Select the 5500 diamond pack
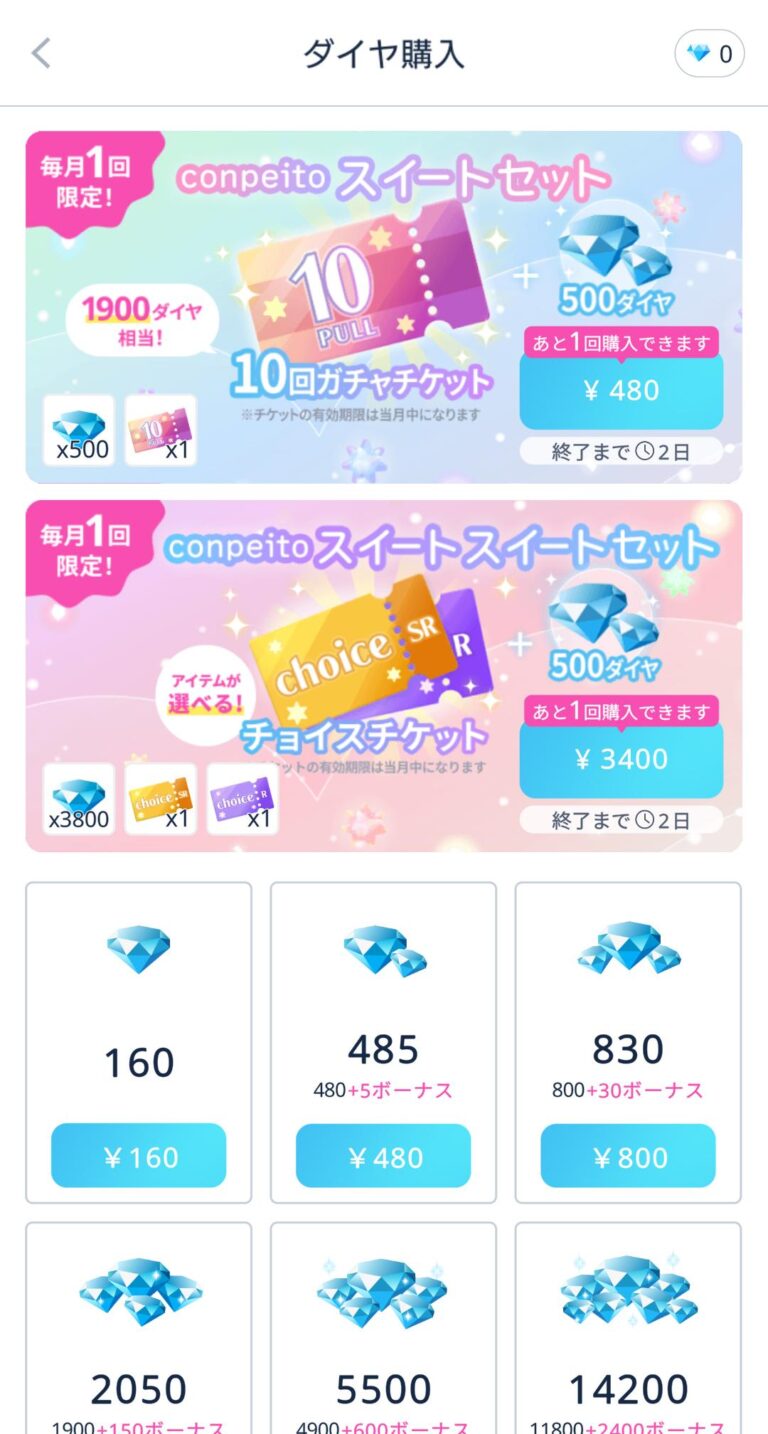The height and width of the screenshot is (1434, 768). pyautogui.click(x=383, y=1330)
